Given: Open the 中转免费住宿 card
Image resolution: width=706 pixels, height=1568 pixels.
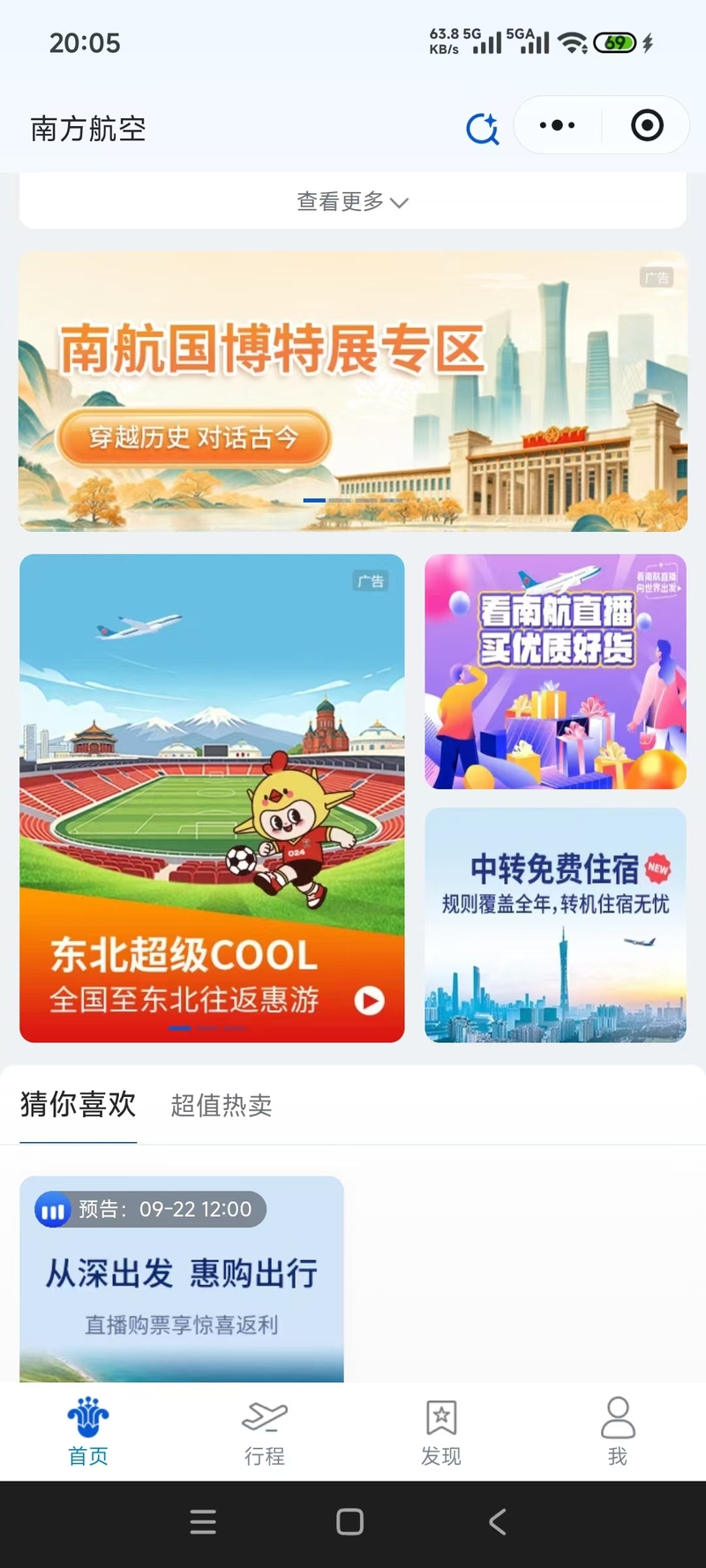Looking at the screenshot, I should pos(555,925).
